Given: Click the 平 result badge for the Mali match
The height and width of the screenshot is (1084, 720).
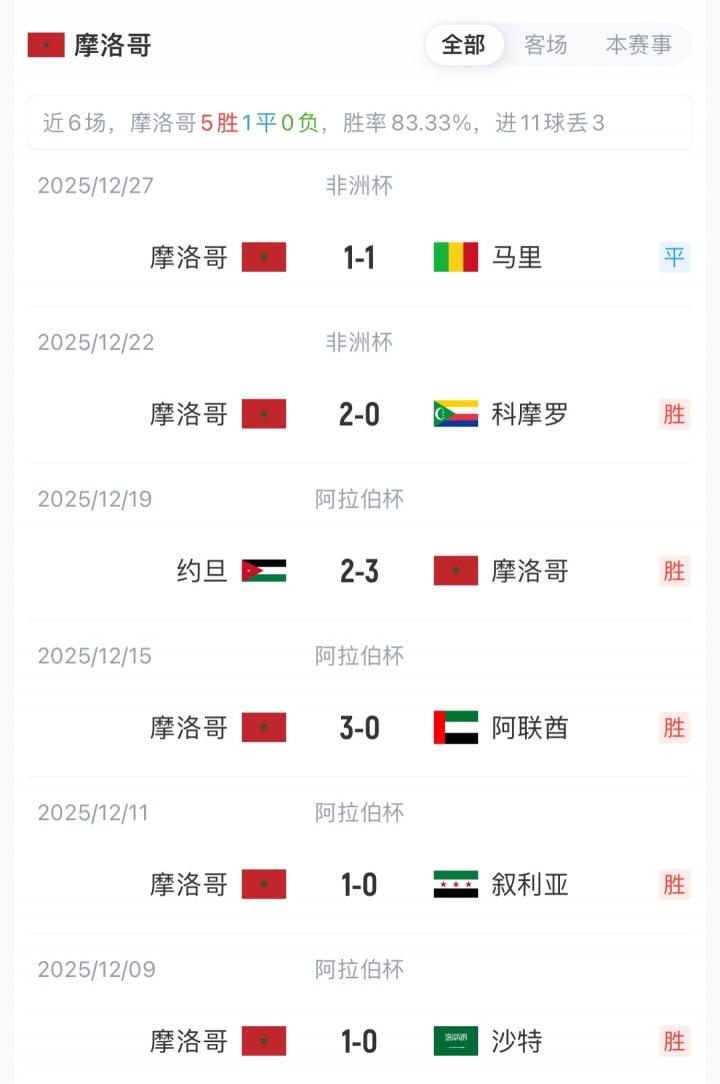Looking at the screenshot, I should pos(674,257).
